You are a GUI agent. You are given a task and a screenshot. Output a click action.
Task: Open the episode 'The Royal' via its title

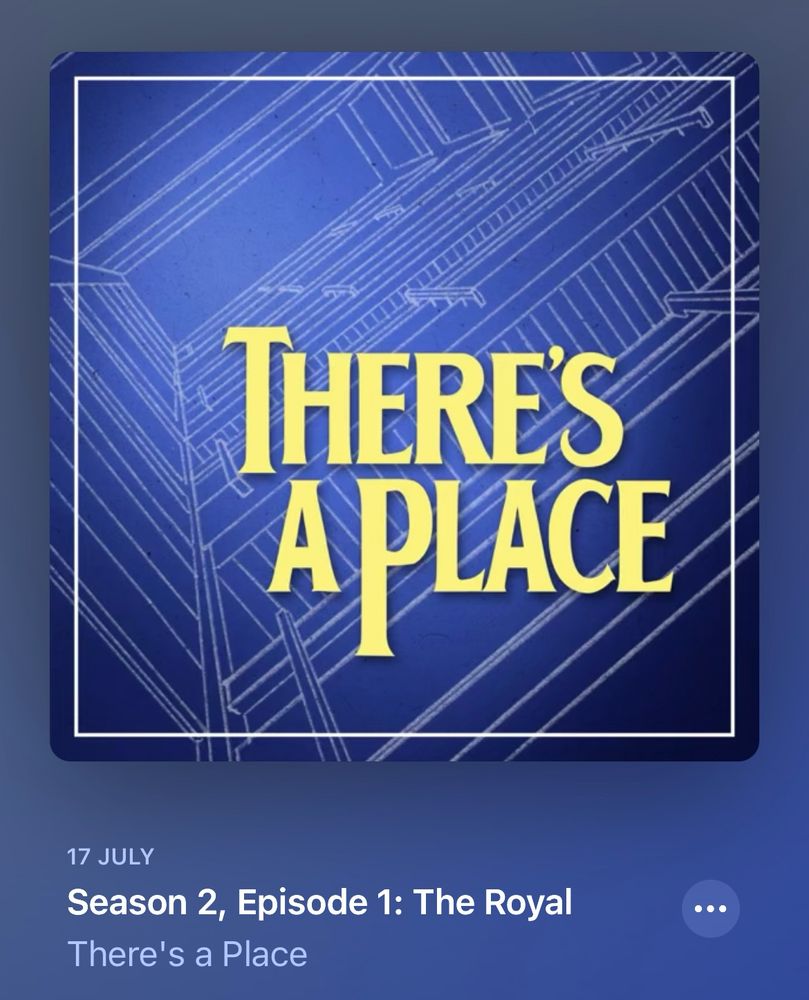pos(318,902)
